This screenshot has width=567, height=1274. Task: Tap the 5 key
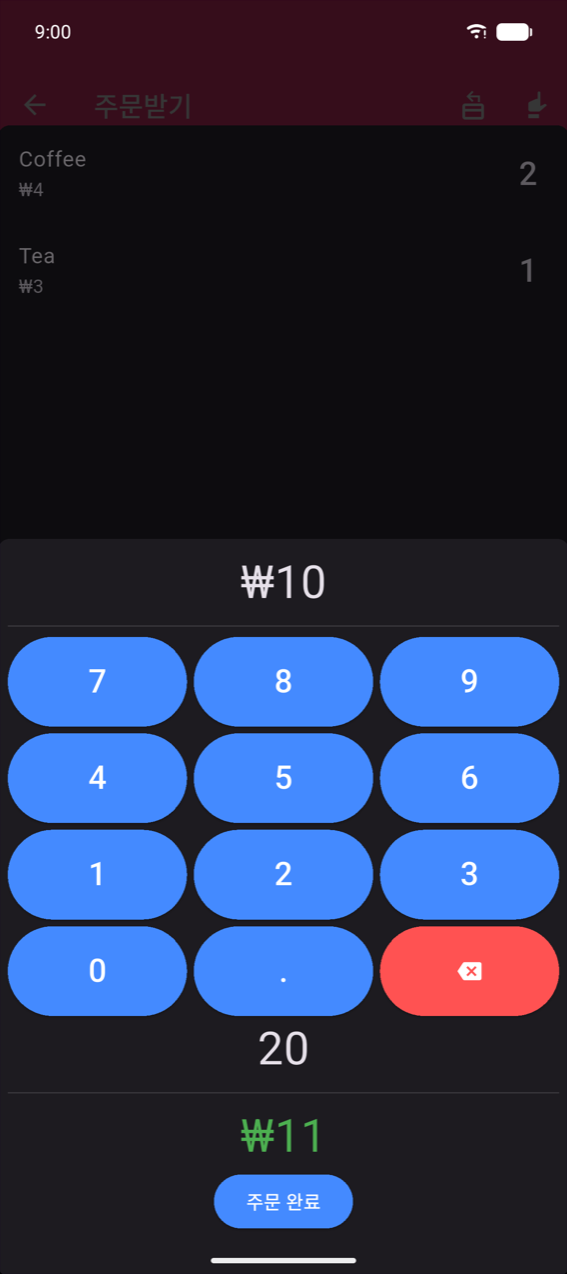tap(283, 778)
